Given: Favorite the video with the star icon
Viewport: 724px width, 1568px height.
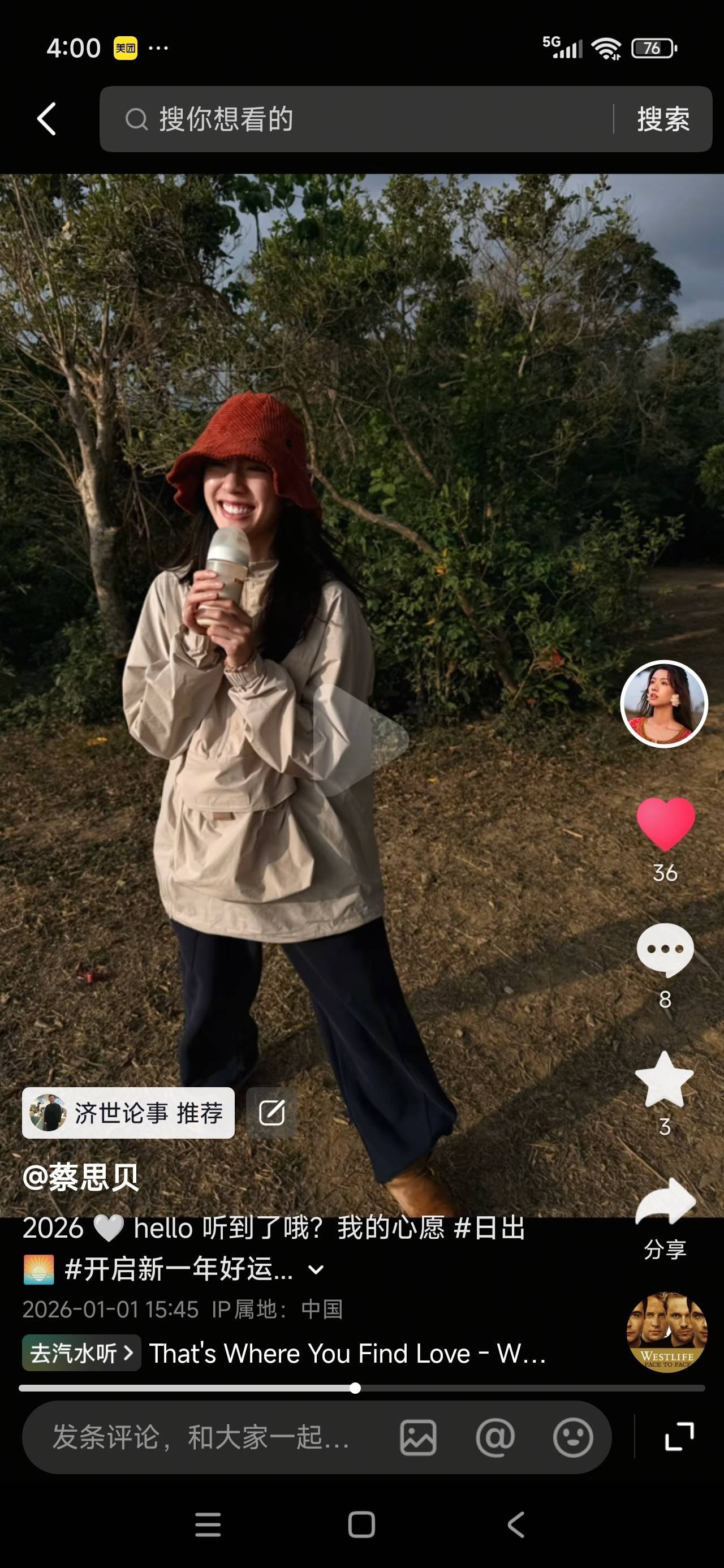Looking at the screenshot, I should click(664, 1080).
